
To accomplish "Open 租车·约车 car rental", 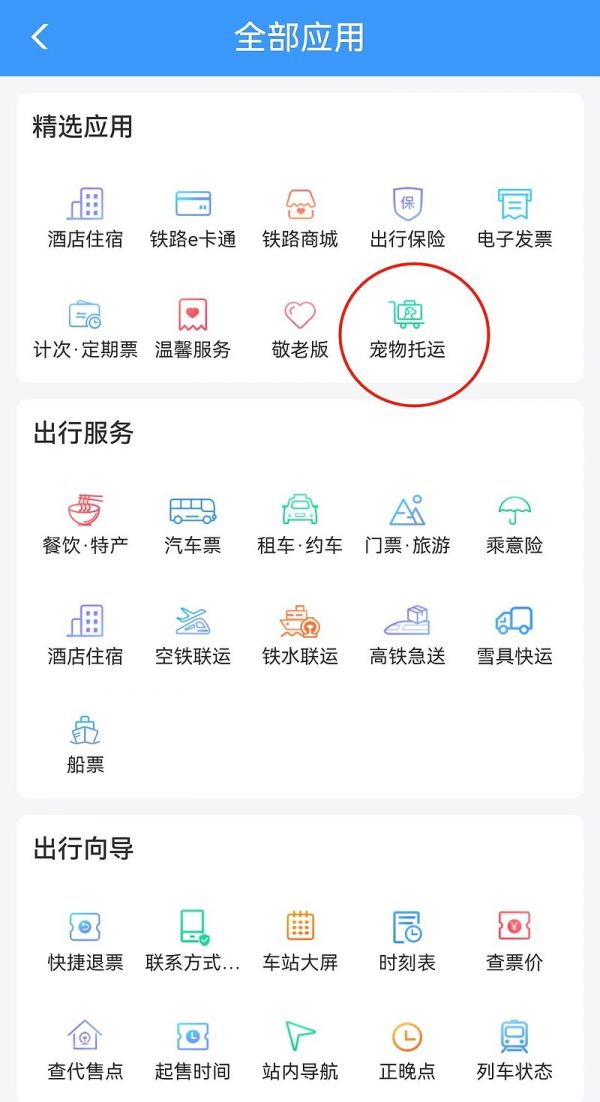I will point(300,524).
